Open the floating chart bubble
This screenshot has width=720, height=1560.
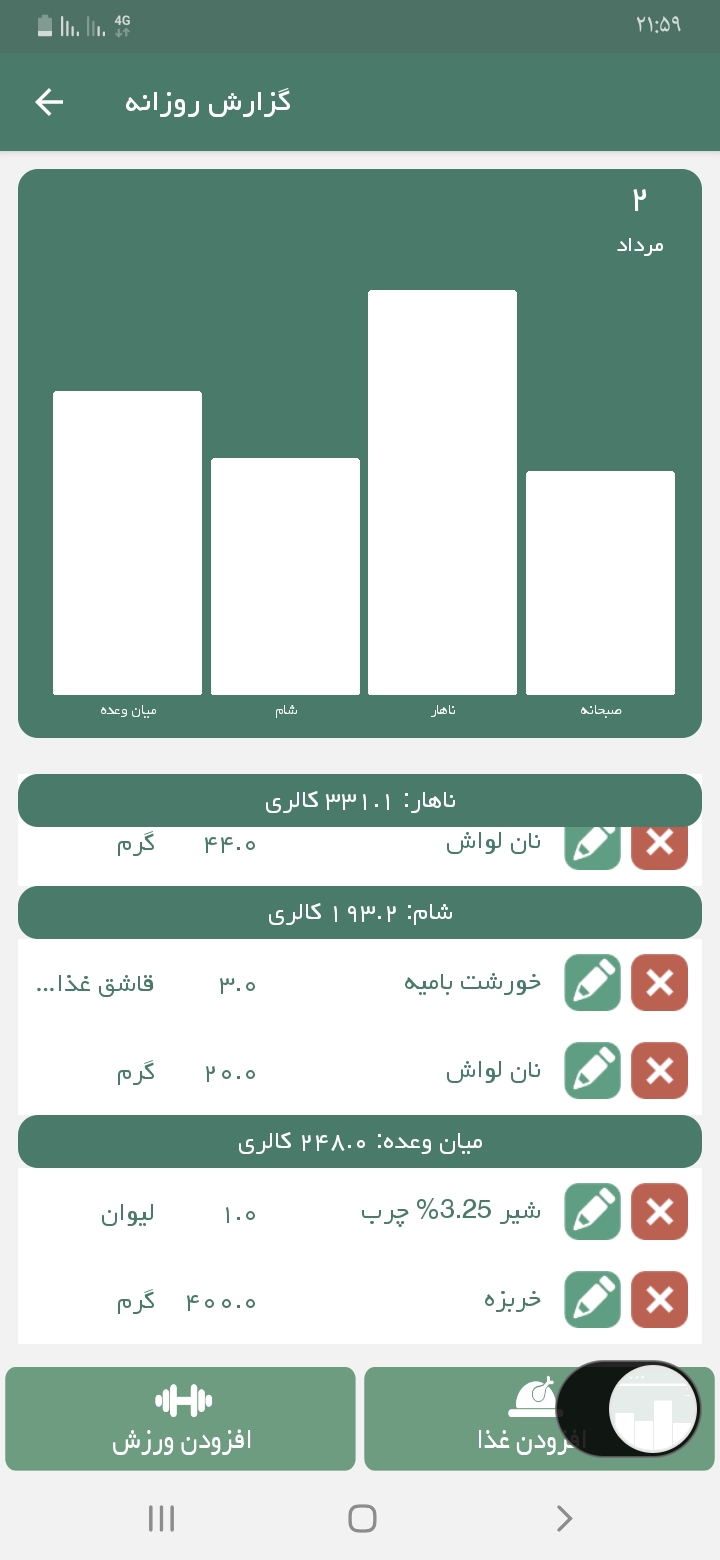(x=653, y=1408)
